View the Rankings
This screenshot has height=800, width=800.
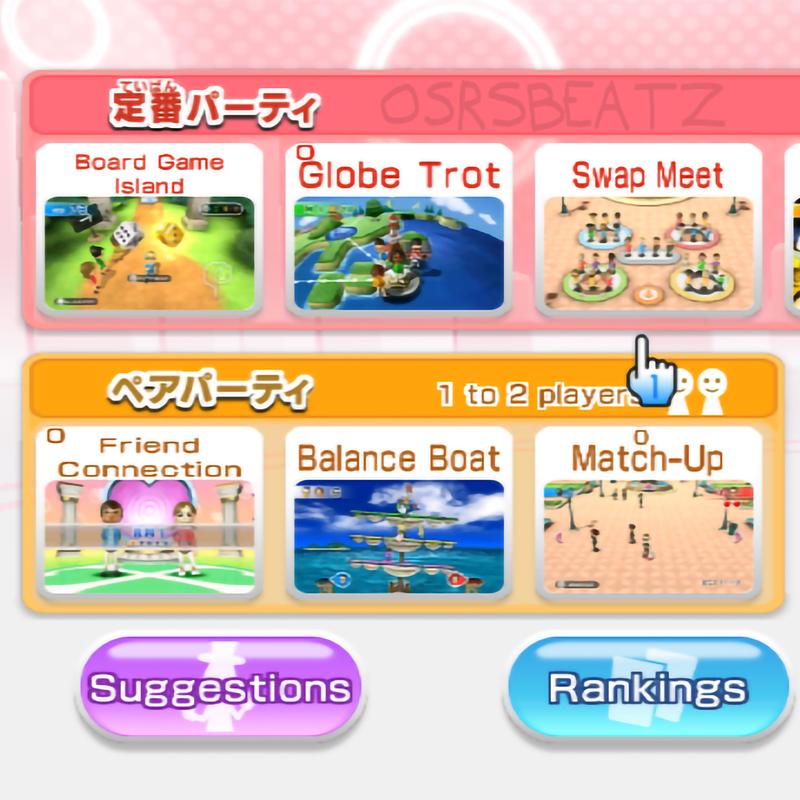pyautogui.click(x=647, y=688)
